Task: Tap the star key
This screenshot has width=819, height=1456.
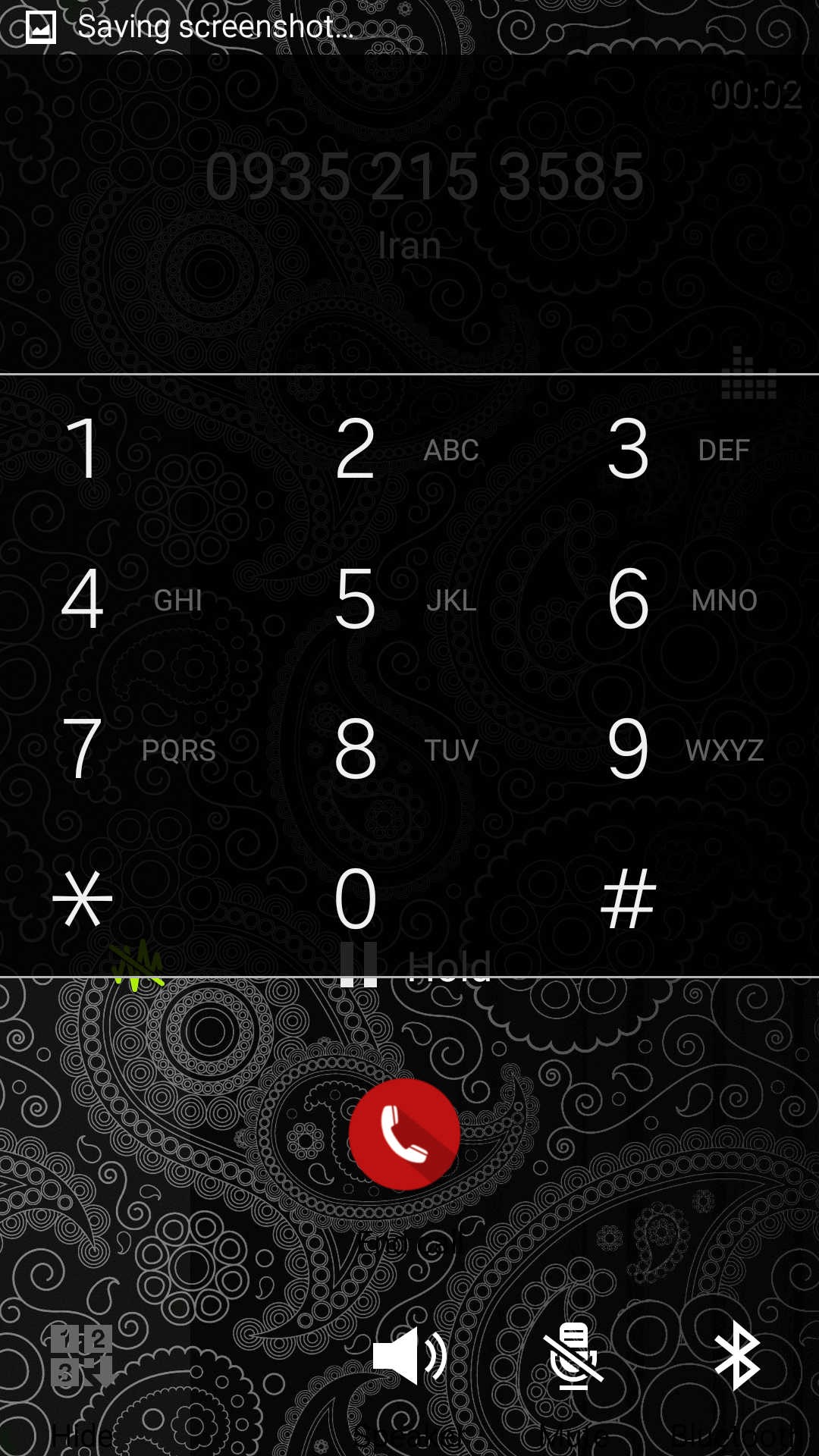Action: click(136, 899)
